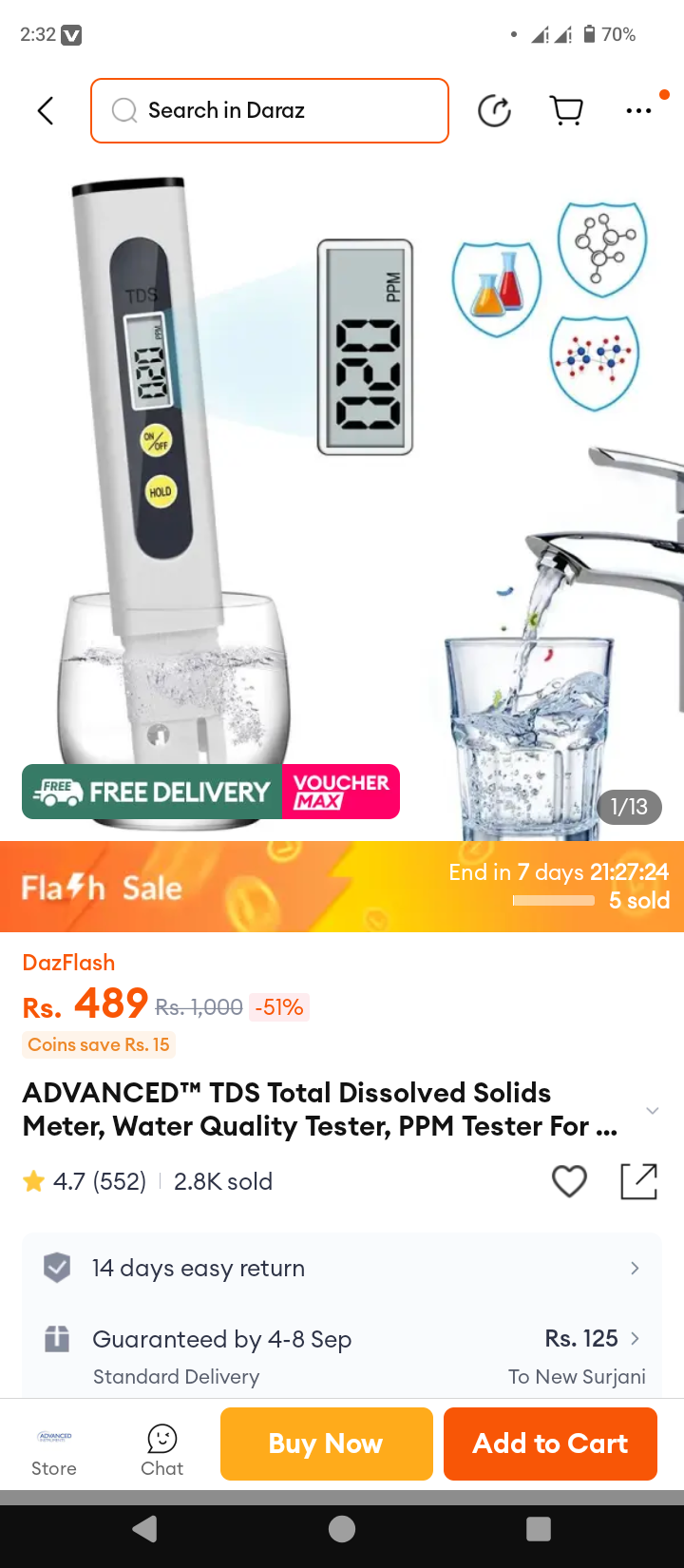Open the Flash Sale banner

tap(342, 887)
